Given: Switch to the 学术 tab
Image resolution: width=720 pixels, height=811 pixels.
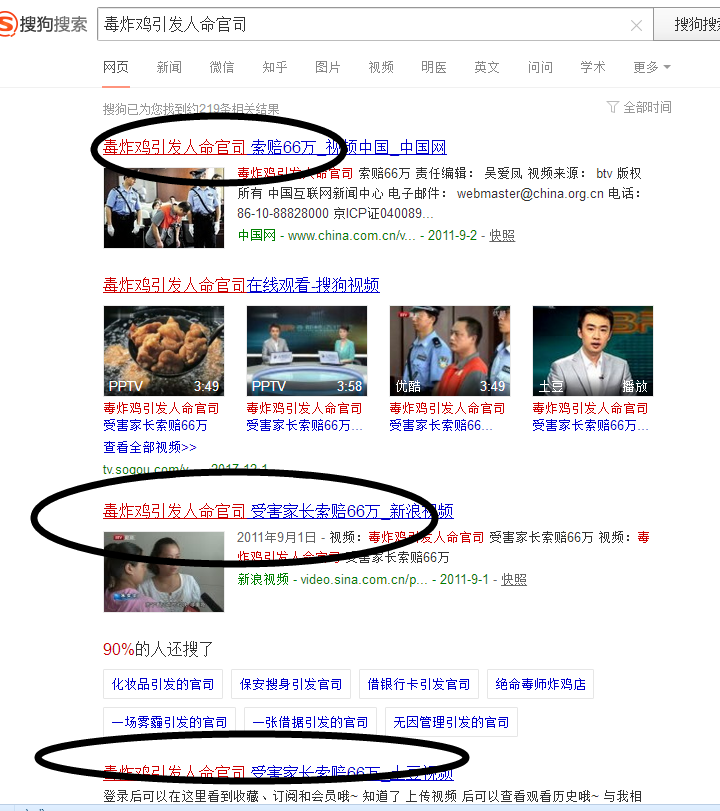Looking at the screenshot, I should [593, 67].
